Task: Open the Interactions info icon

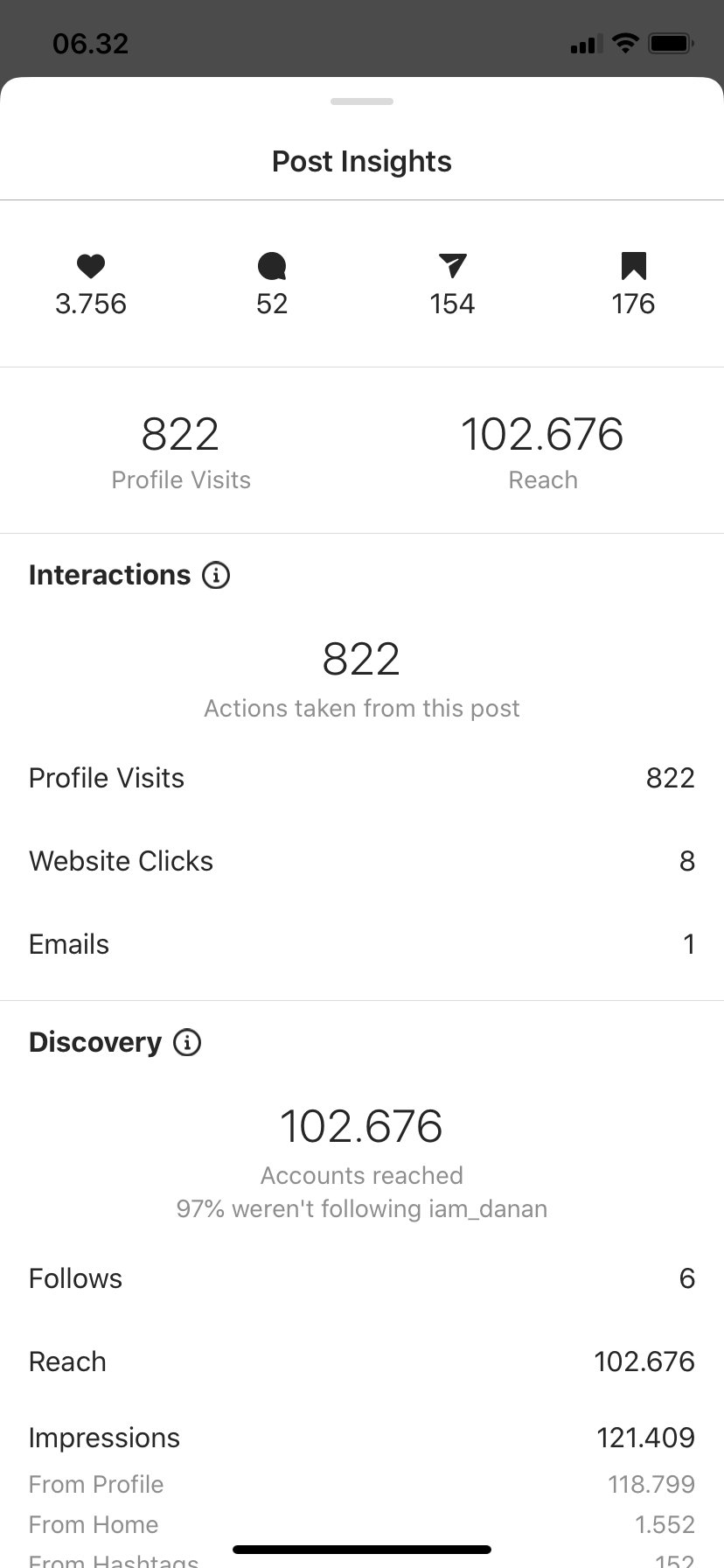Action: [x=216, y=575]
